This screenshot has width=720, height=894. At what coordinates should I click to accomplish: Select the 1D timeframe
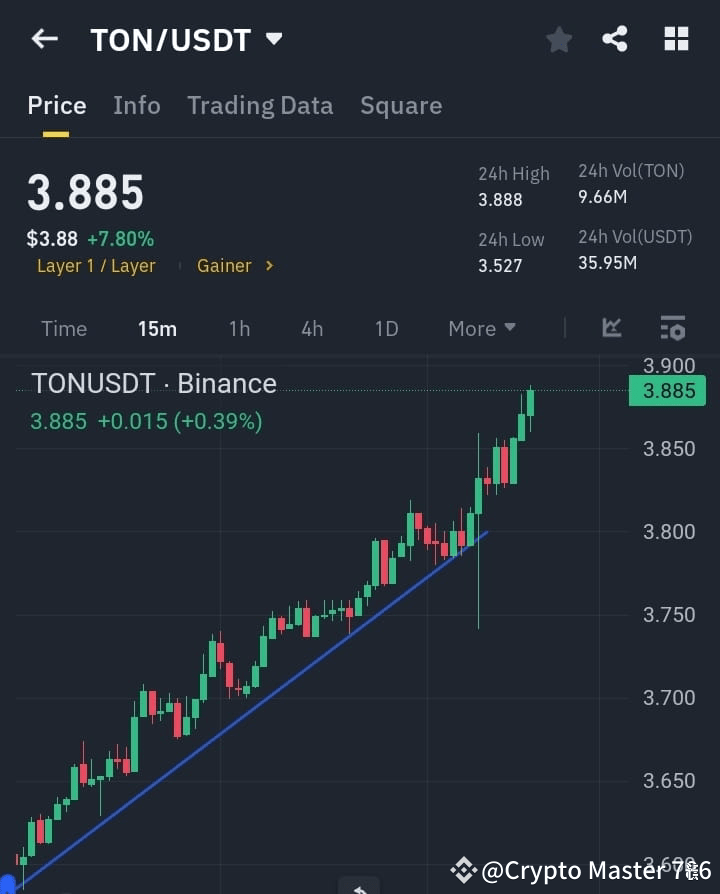pyautogui.click(x=386, y=328)
